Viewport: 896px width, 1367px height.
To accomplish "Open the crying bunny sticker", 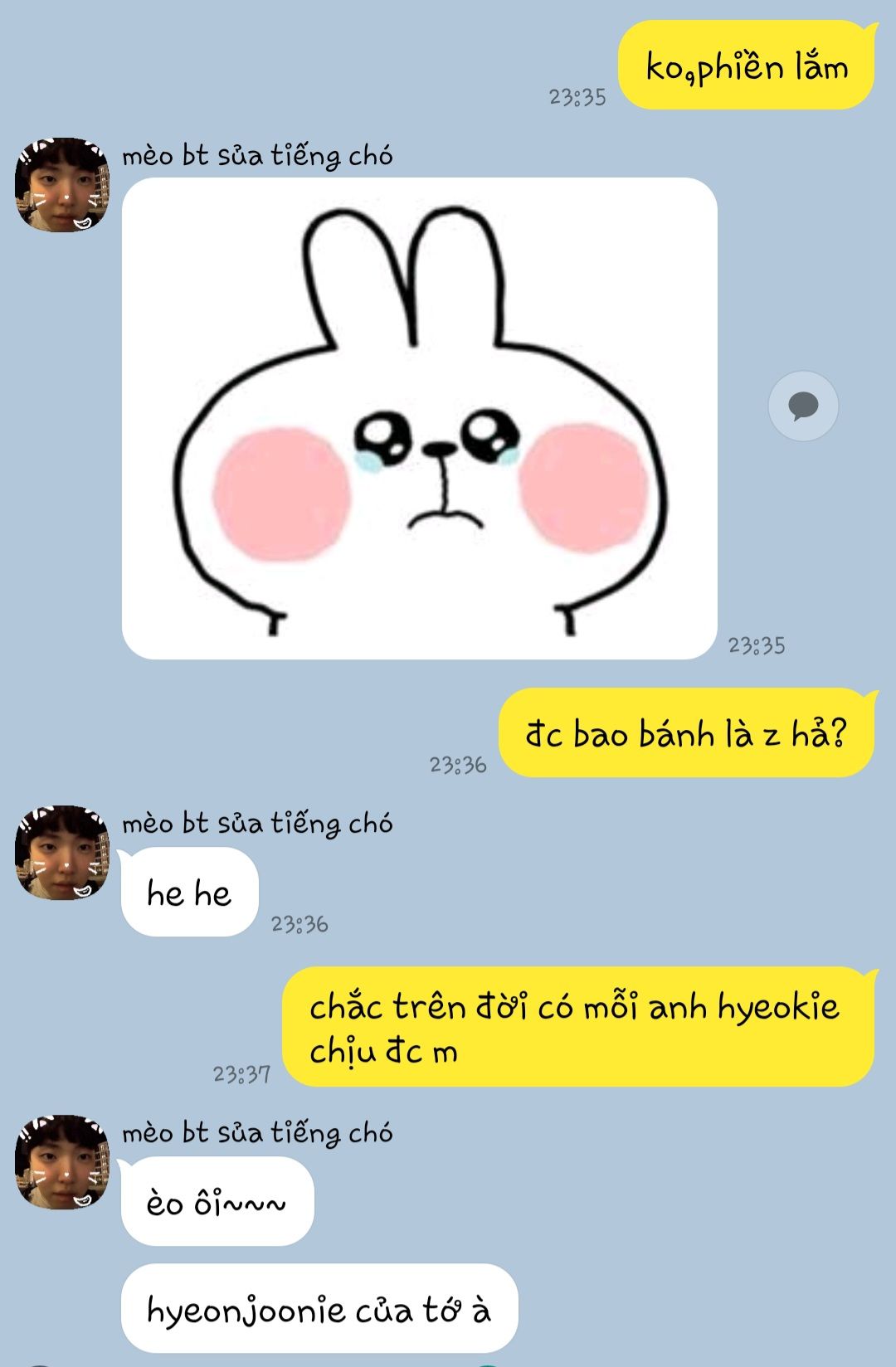I will click(419, 419).
